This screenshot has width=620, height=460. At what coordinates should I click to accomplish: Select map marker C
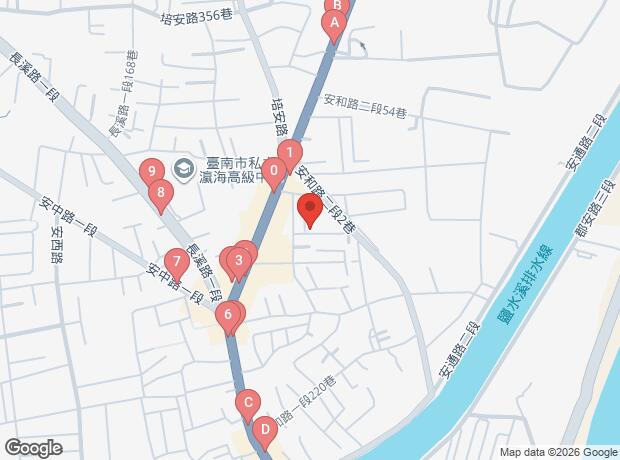coord(246,404)
